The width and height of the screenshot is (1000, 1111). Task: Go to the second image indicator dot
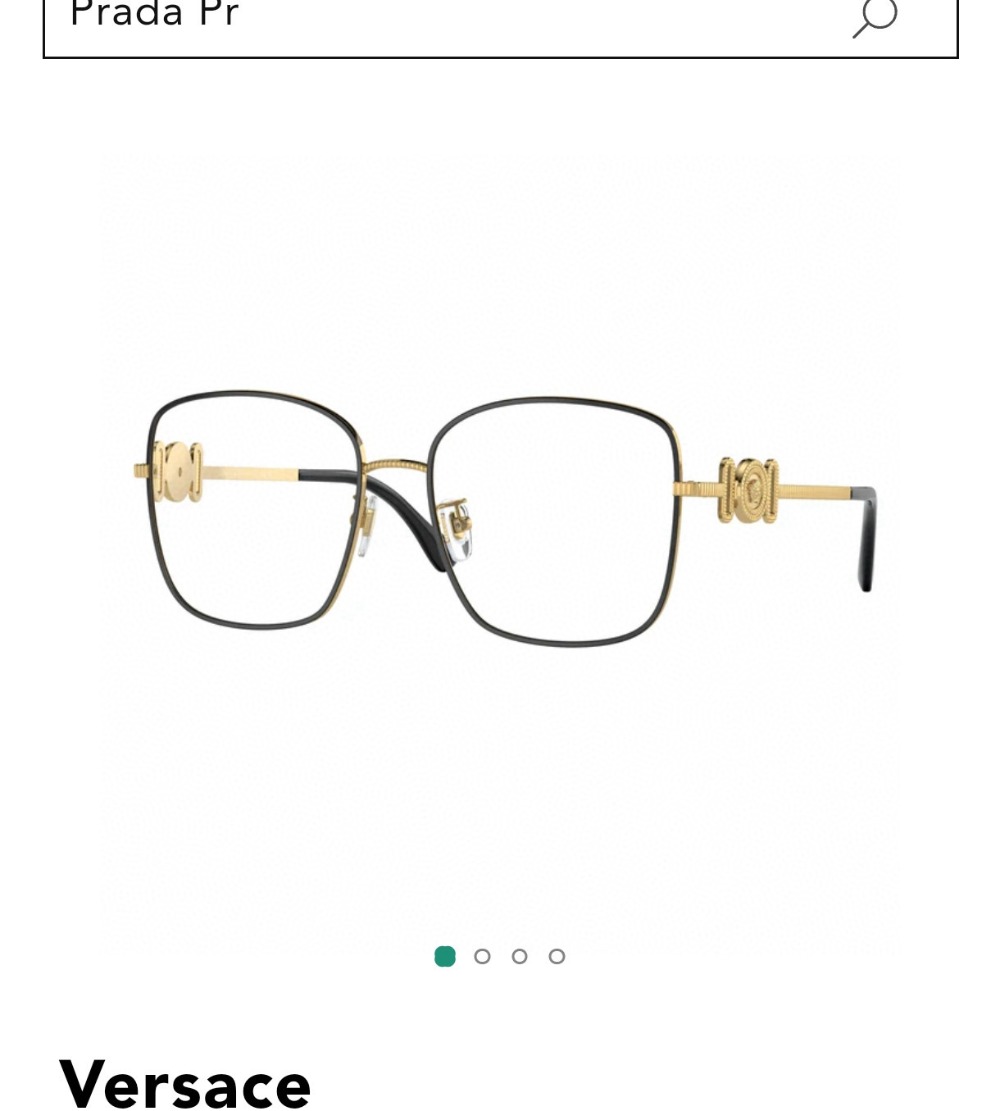pos(482,957)
